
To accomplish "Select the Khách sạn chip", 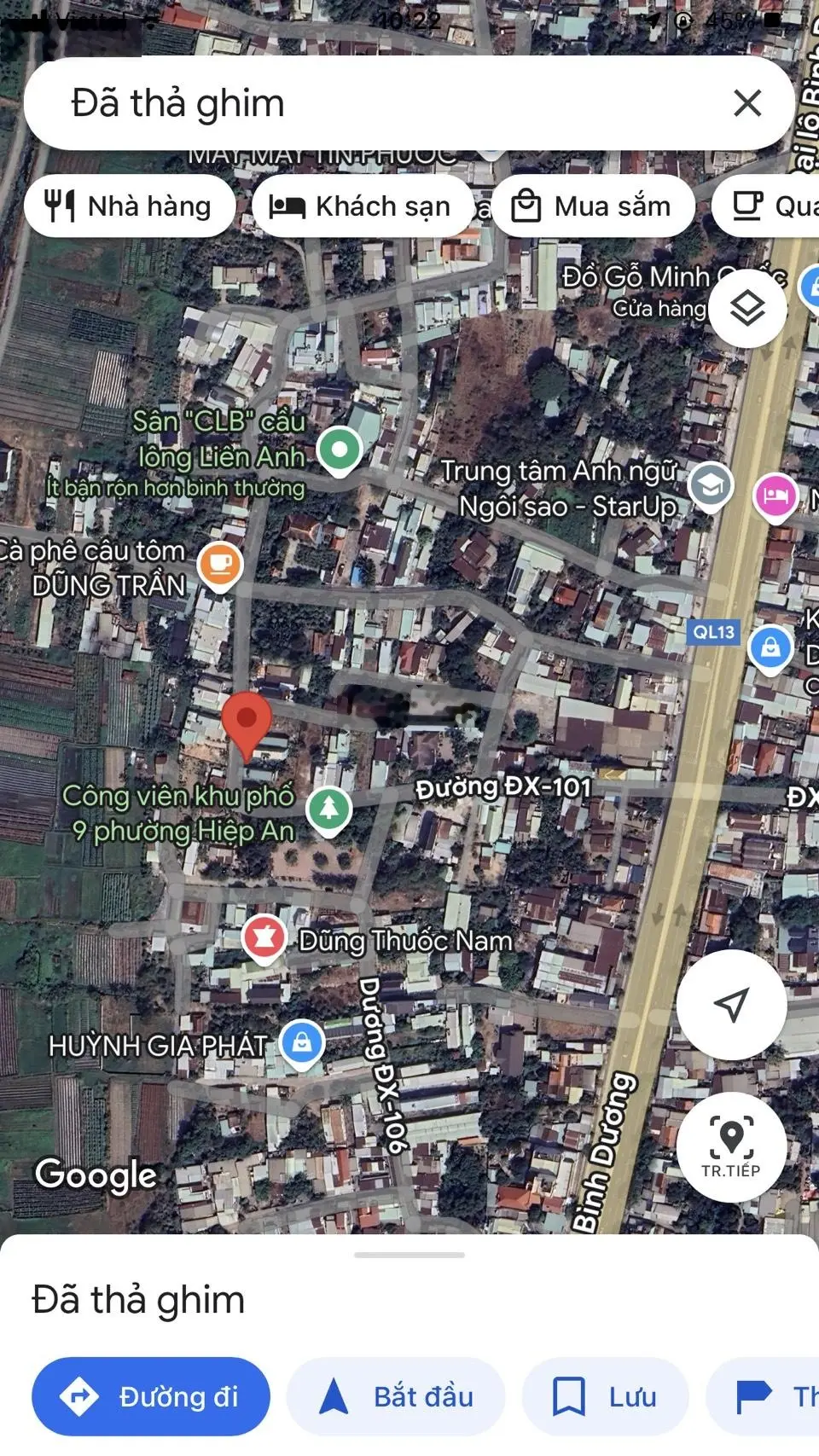I will click(x=362, y=206).
